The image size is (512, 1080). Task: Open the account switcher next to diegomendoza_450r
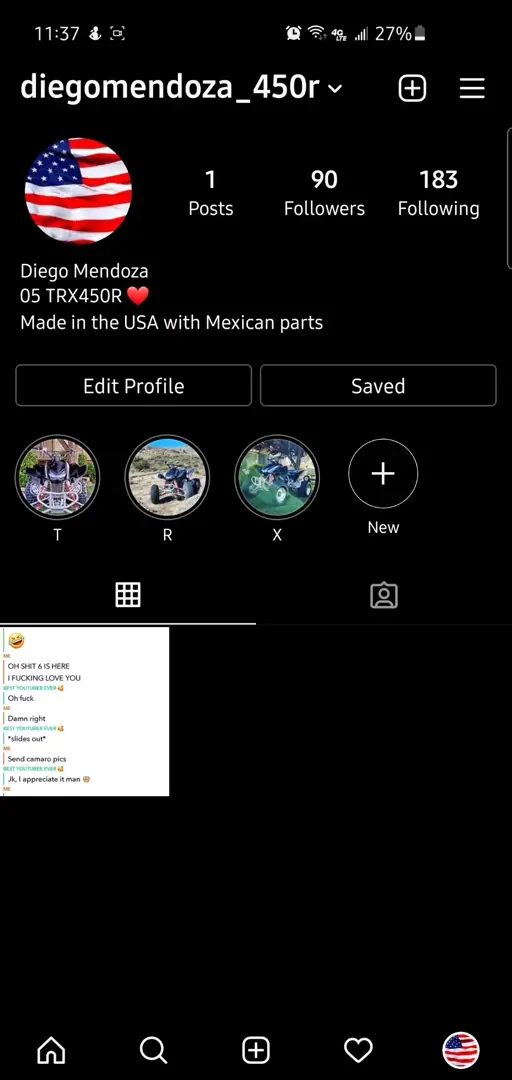(335, 89)
